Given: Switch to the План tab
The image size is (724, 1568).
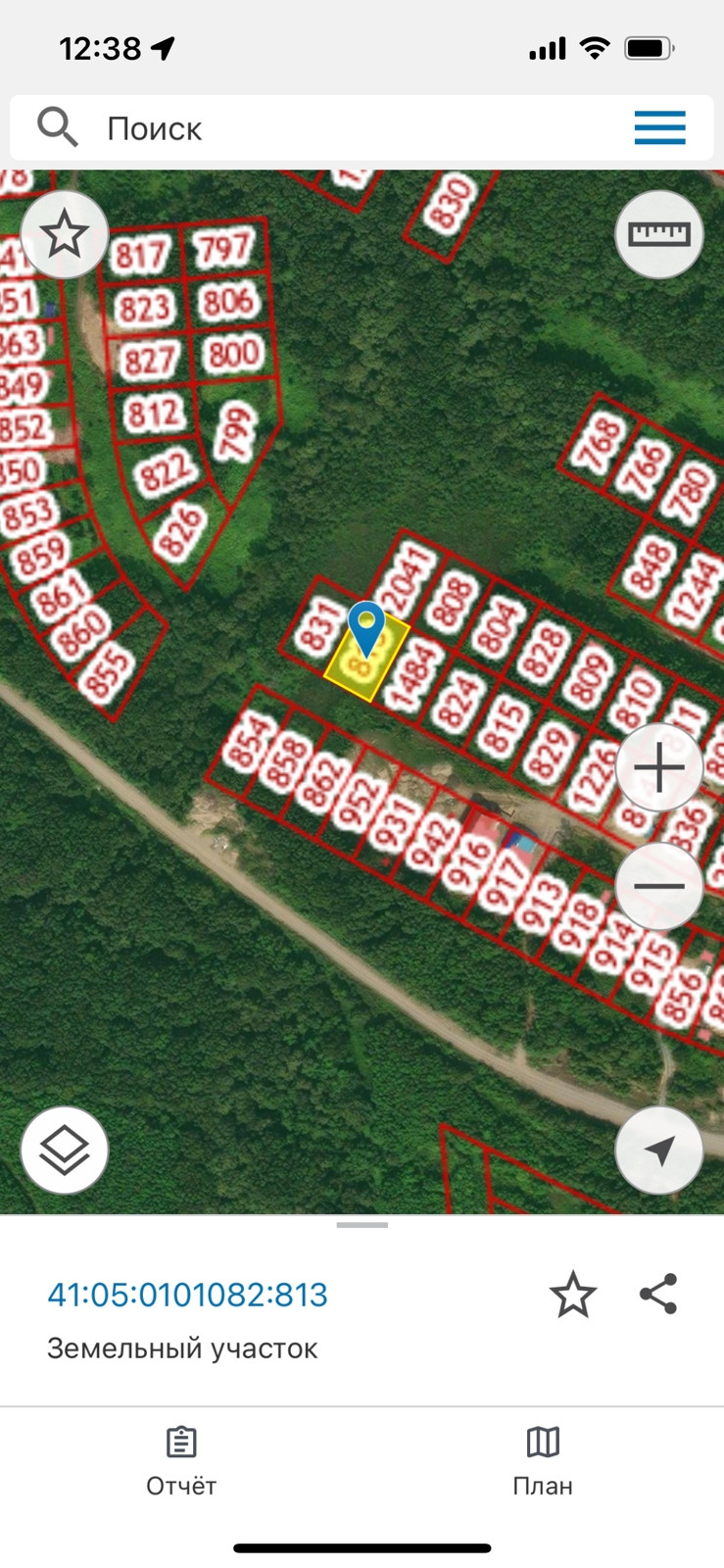Looking at the screenshot, I should [x=543, y=1460].
